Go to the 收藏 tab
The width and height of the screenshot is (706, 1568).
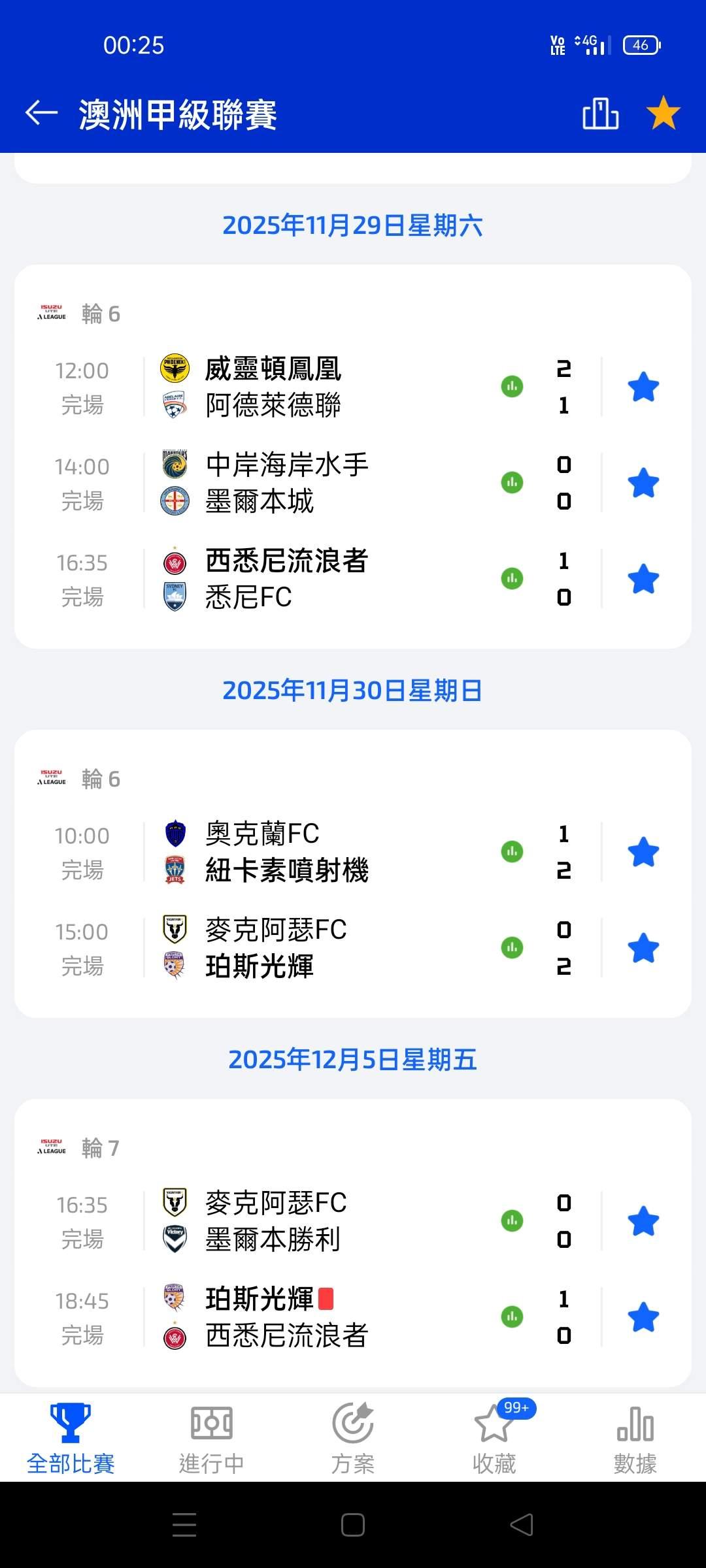coord(494,1439)
